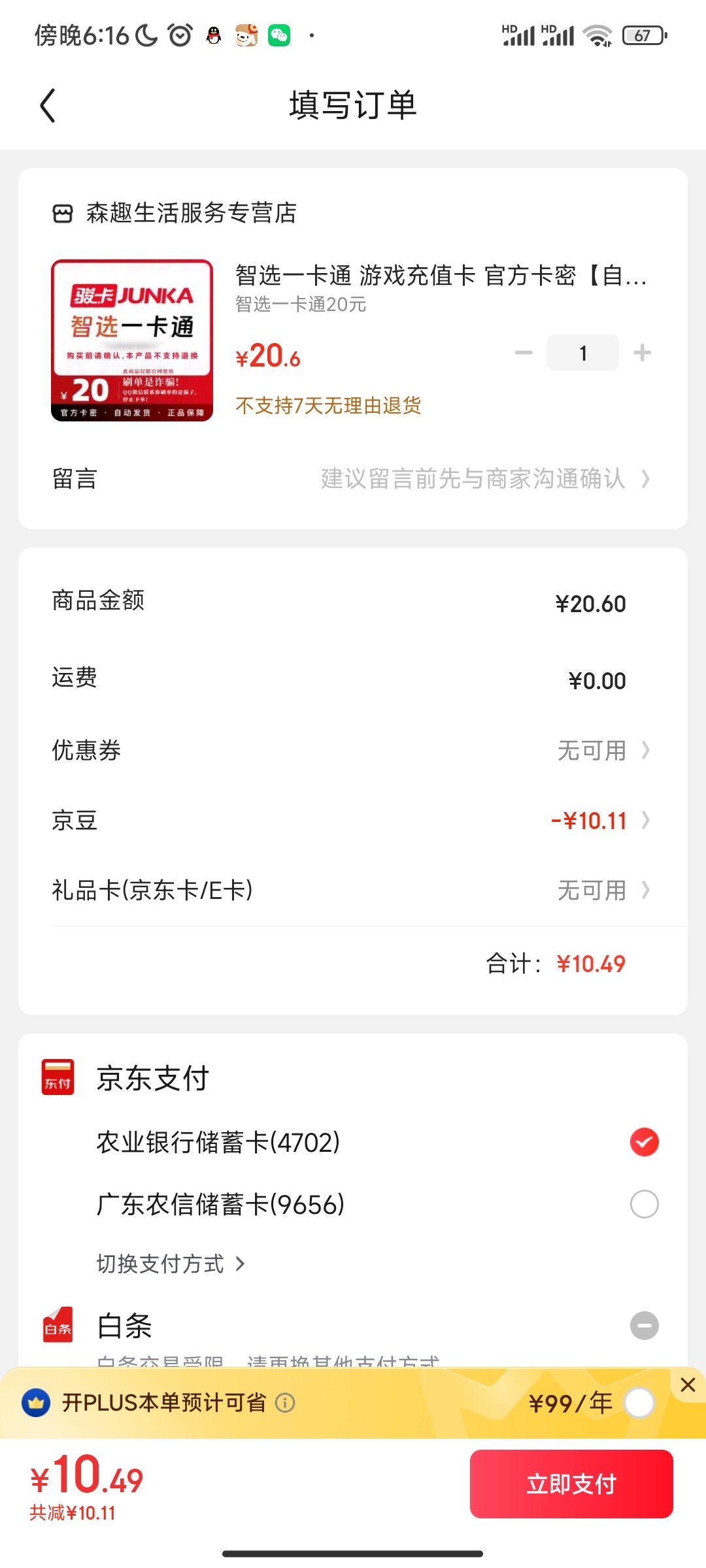Open the 优惠券 coupon row

click(x=353, y=750)
